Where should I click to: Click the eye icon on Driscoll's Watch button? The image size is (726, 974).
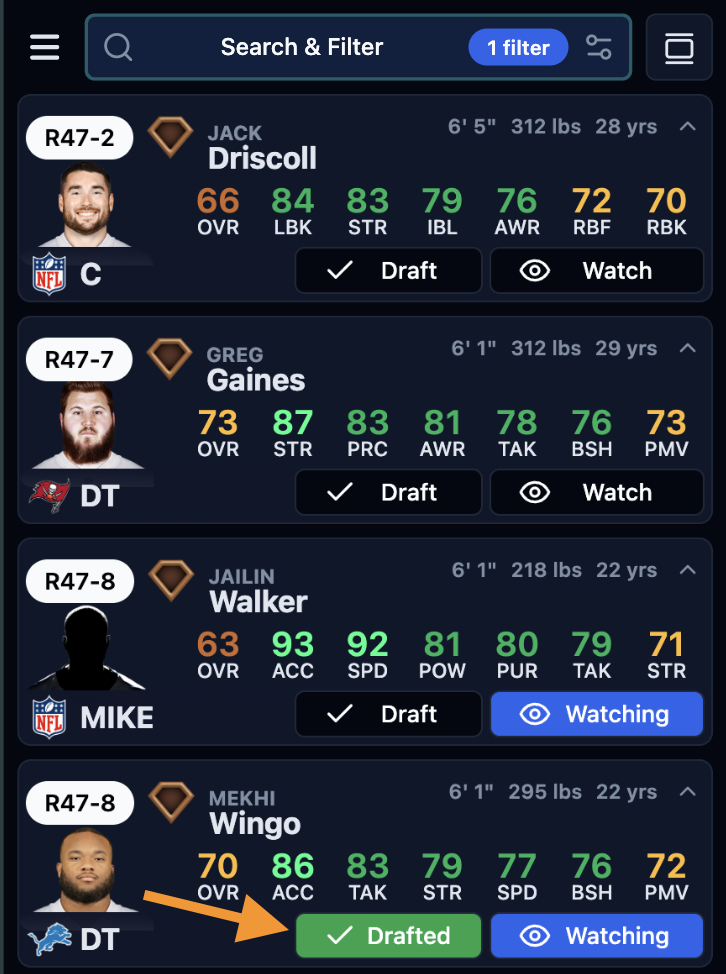point(535,270)
